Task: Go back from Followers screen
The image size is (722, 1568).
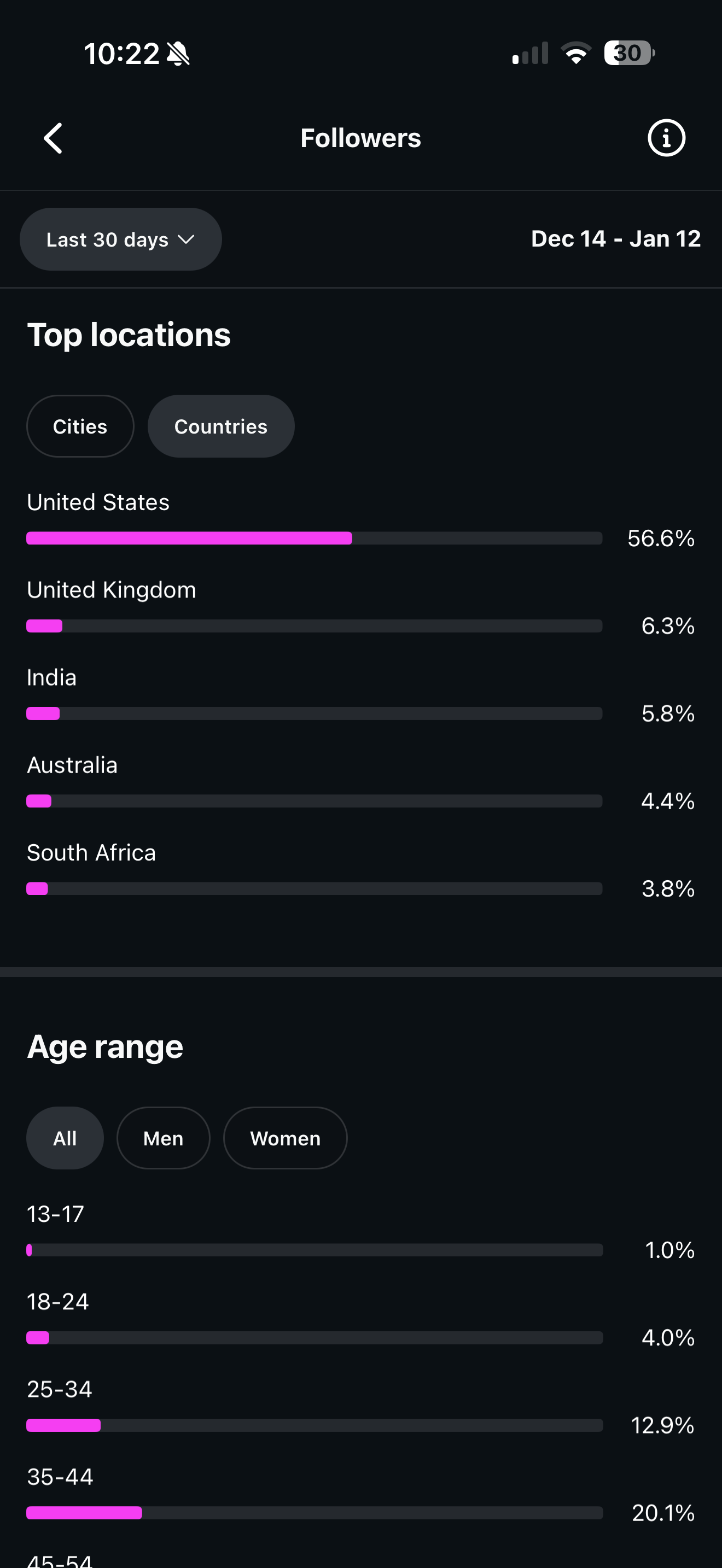Action: tap(54, 138)
